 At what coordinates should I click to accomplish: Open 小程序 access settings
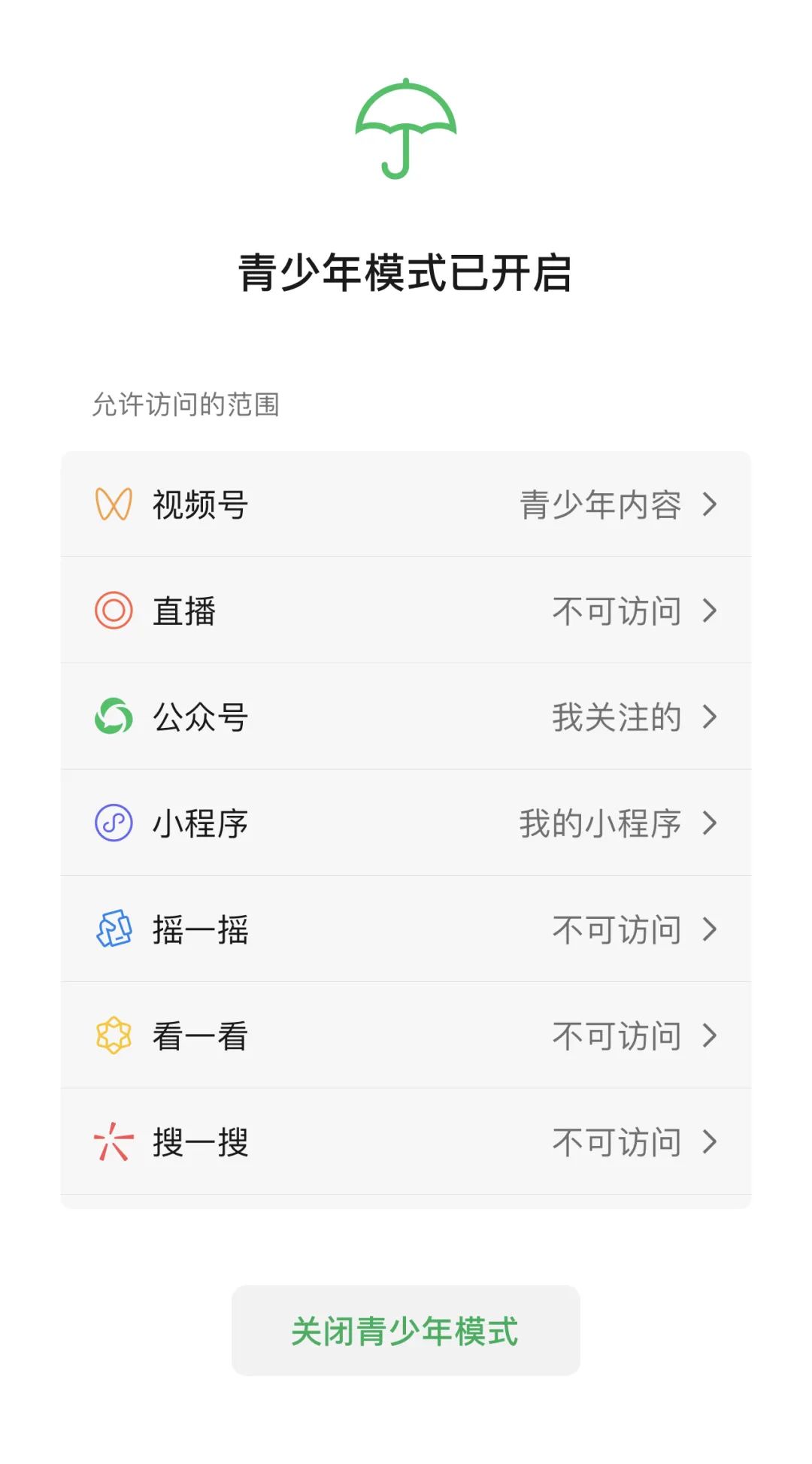[x=406, y=823]
